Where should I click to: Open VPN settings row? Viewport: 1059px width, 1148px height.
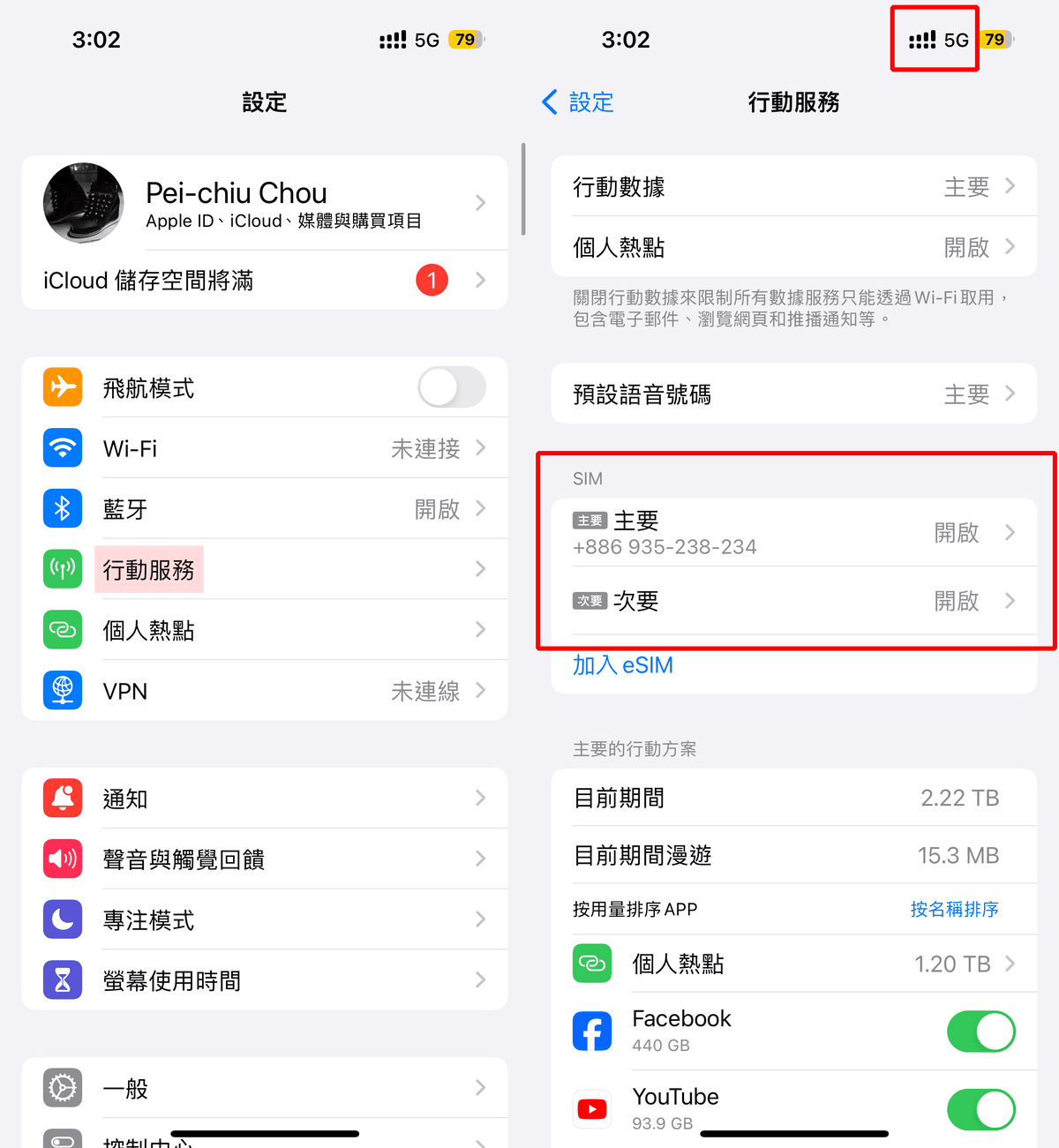click(265, 691)
